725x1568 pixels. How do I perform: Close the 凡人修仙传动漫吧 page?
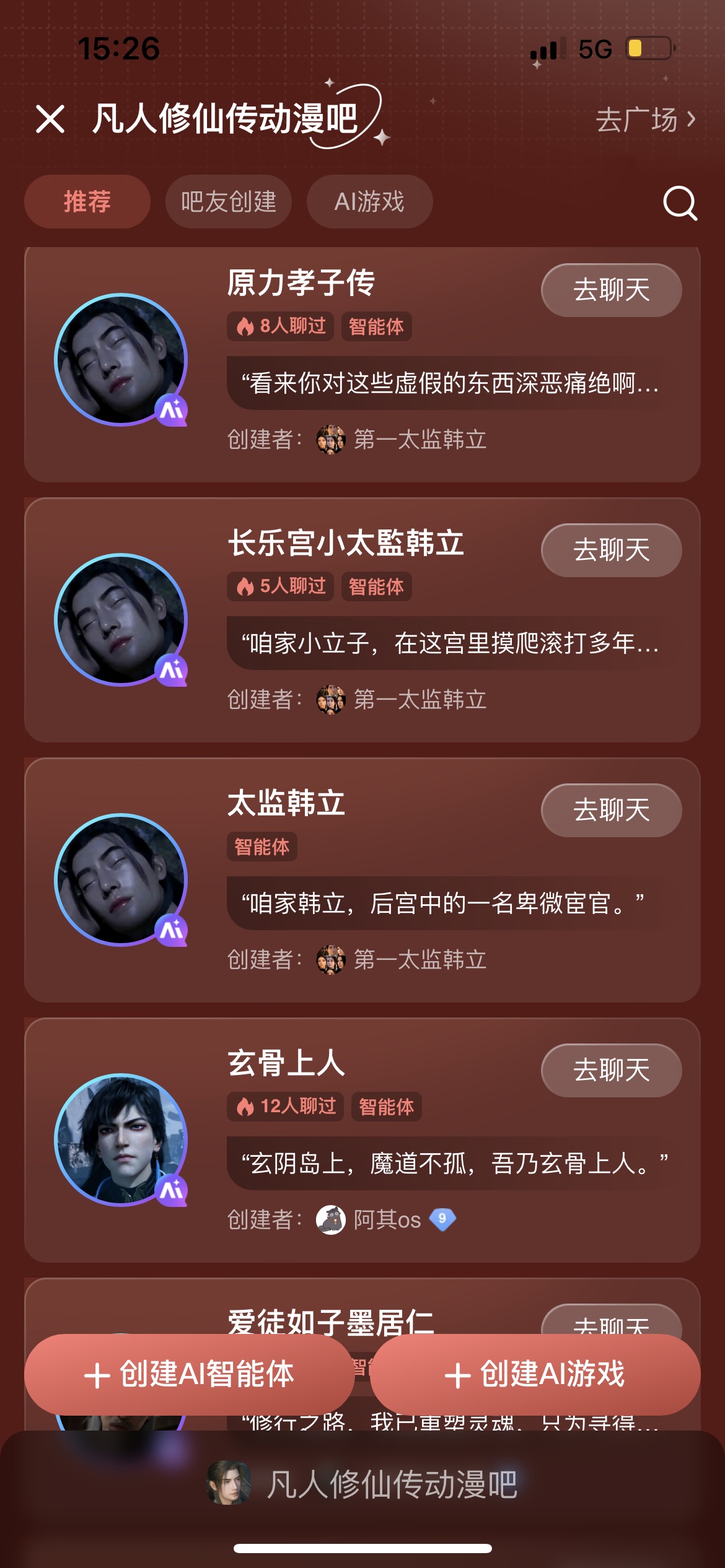[x=50, y=119]
